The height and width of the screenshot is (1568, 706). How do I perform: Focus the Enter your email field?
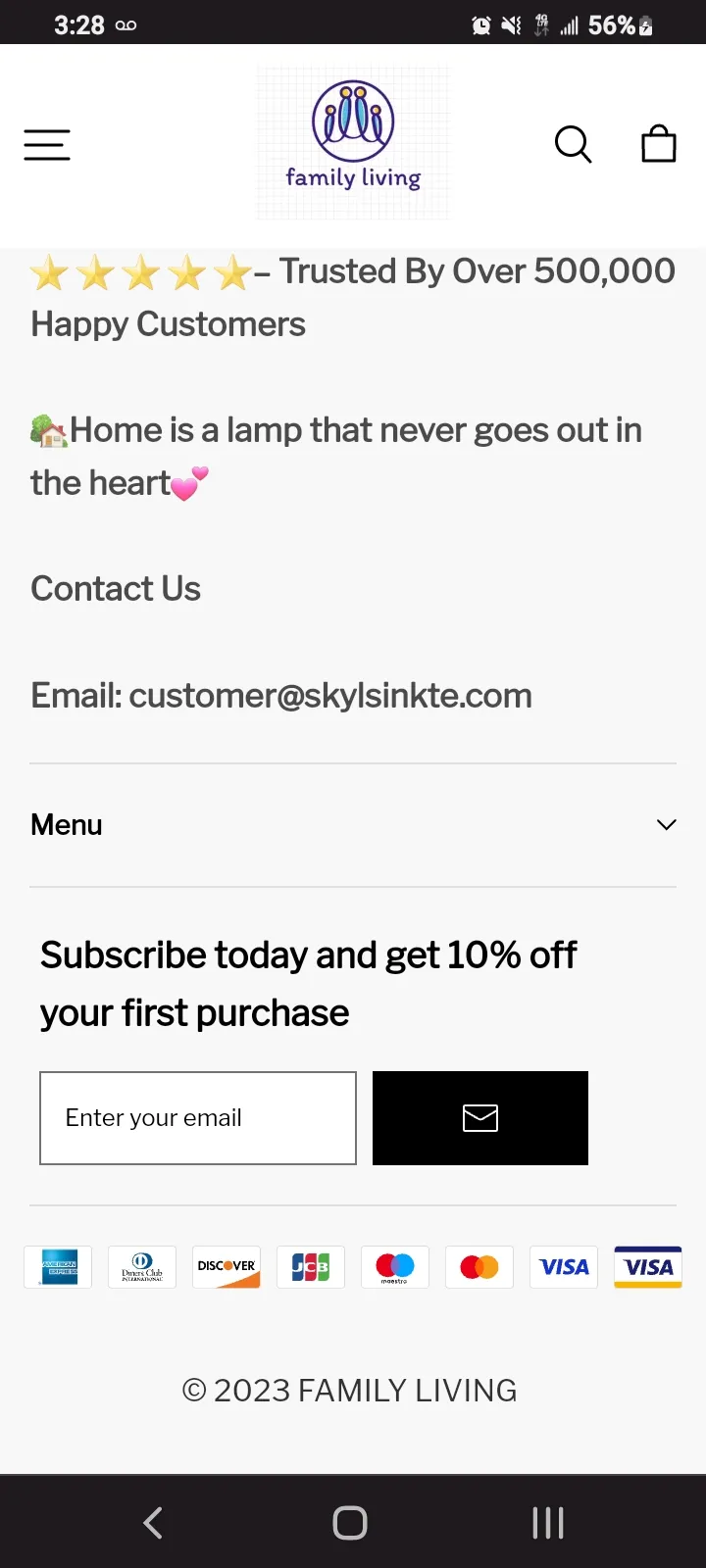[x=198, y=1118]
